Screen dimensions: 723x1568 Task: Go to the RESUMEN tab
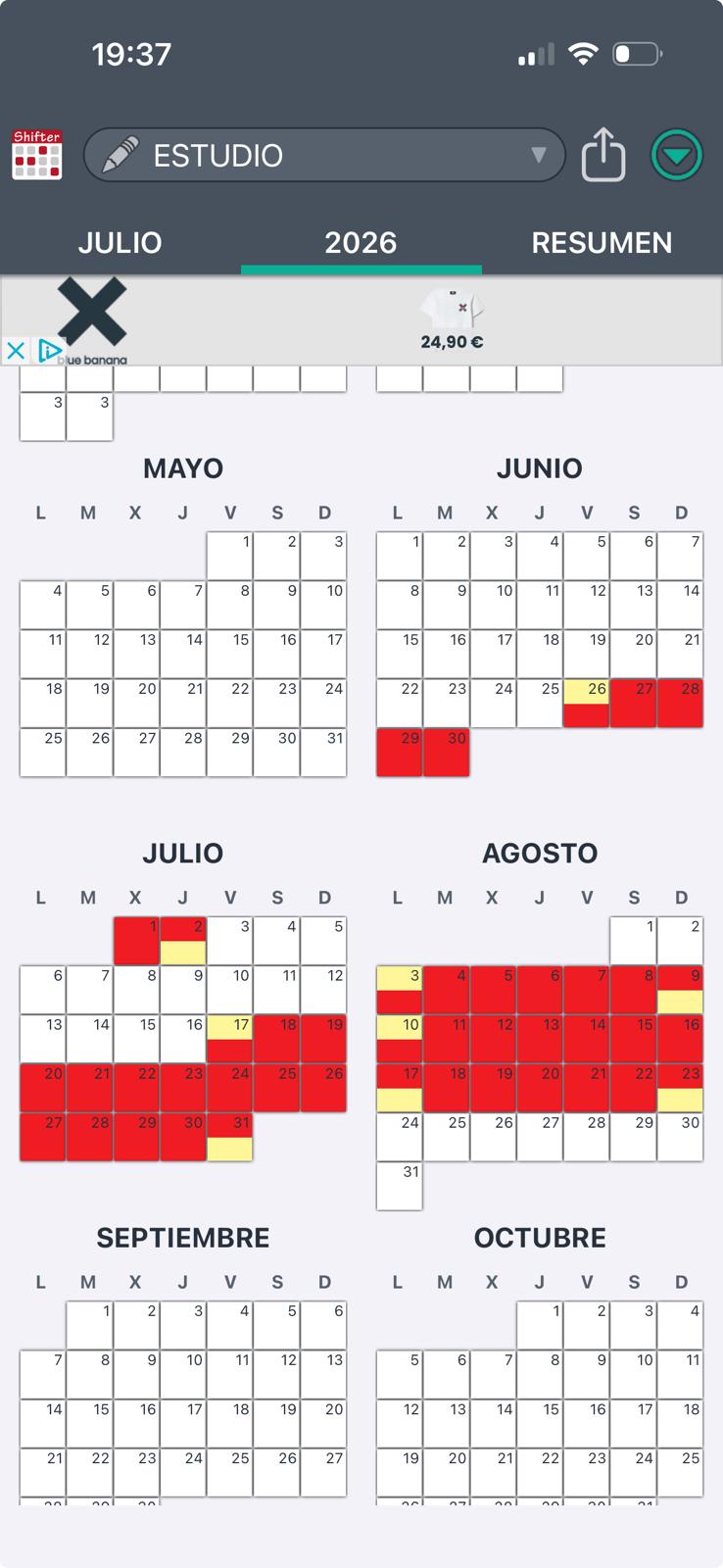pos(602,243)
